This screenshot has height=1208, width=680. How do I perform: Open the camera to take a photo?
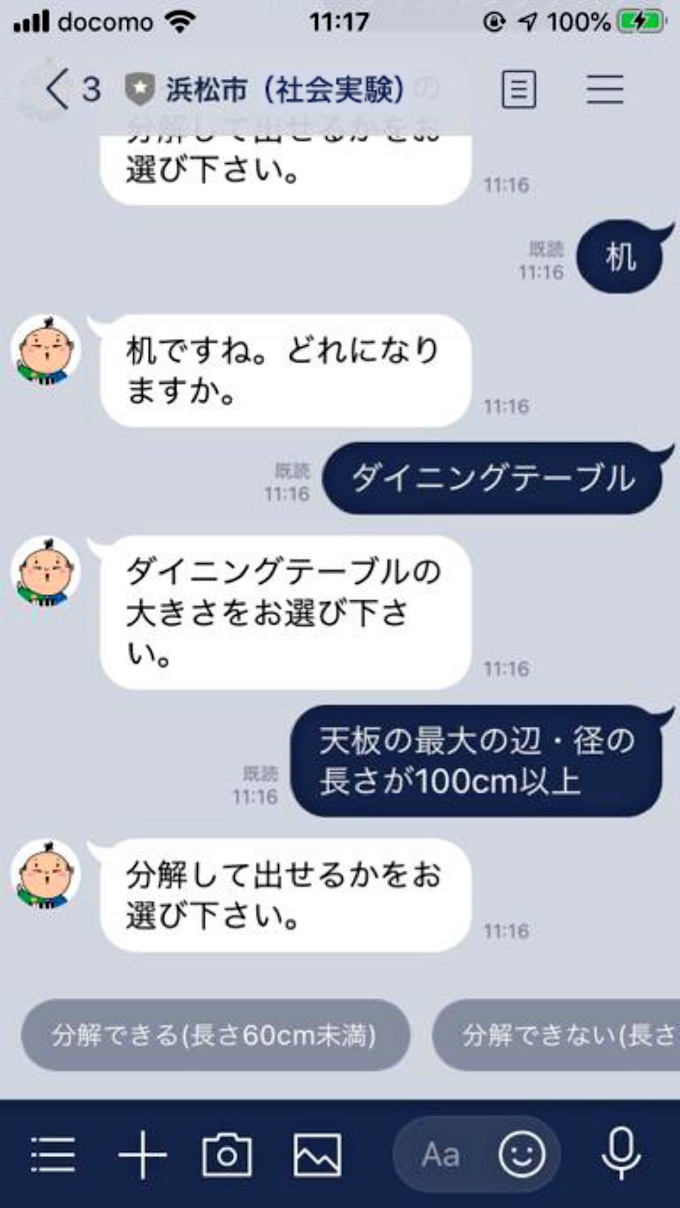(227, 1155)
